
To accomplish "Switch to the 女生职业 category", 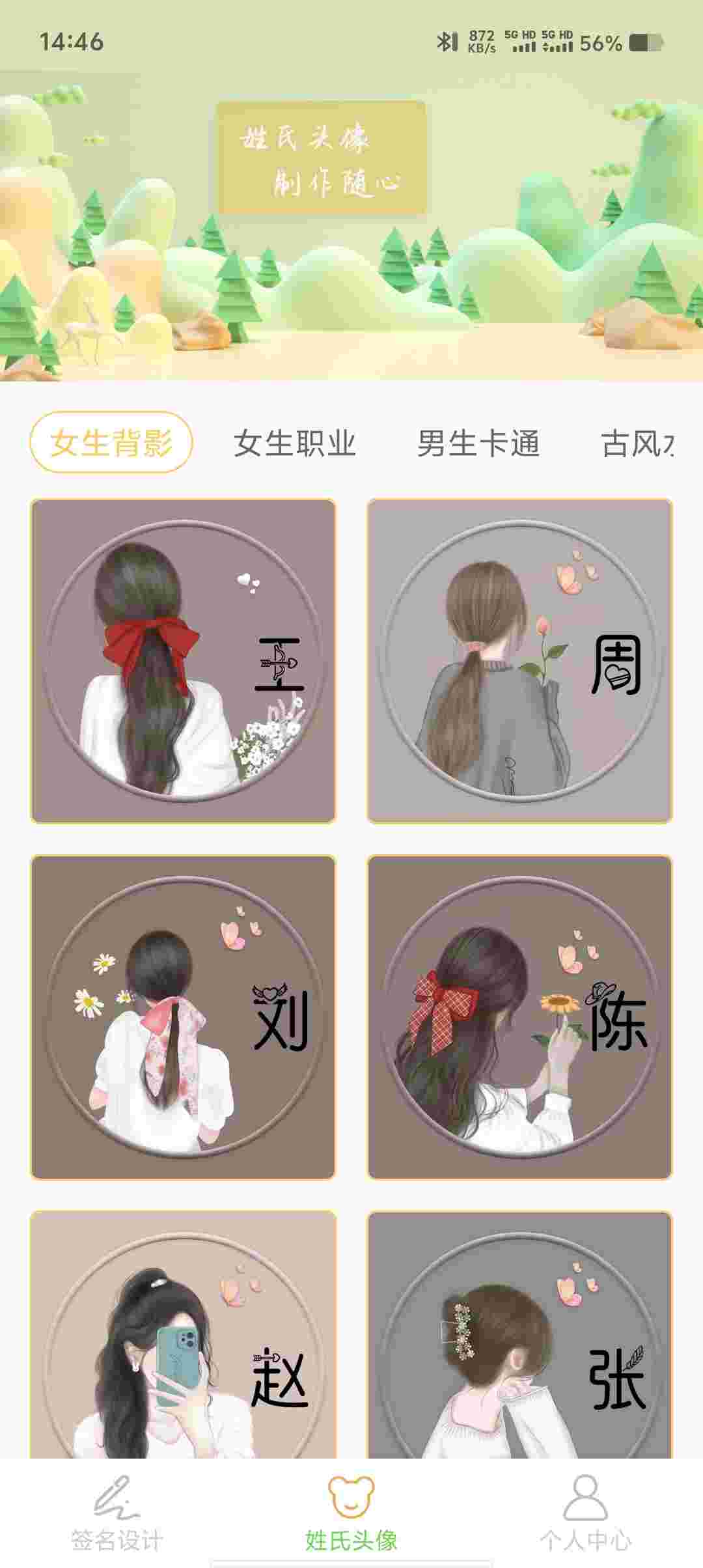I will (295, 443).
